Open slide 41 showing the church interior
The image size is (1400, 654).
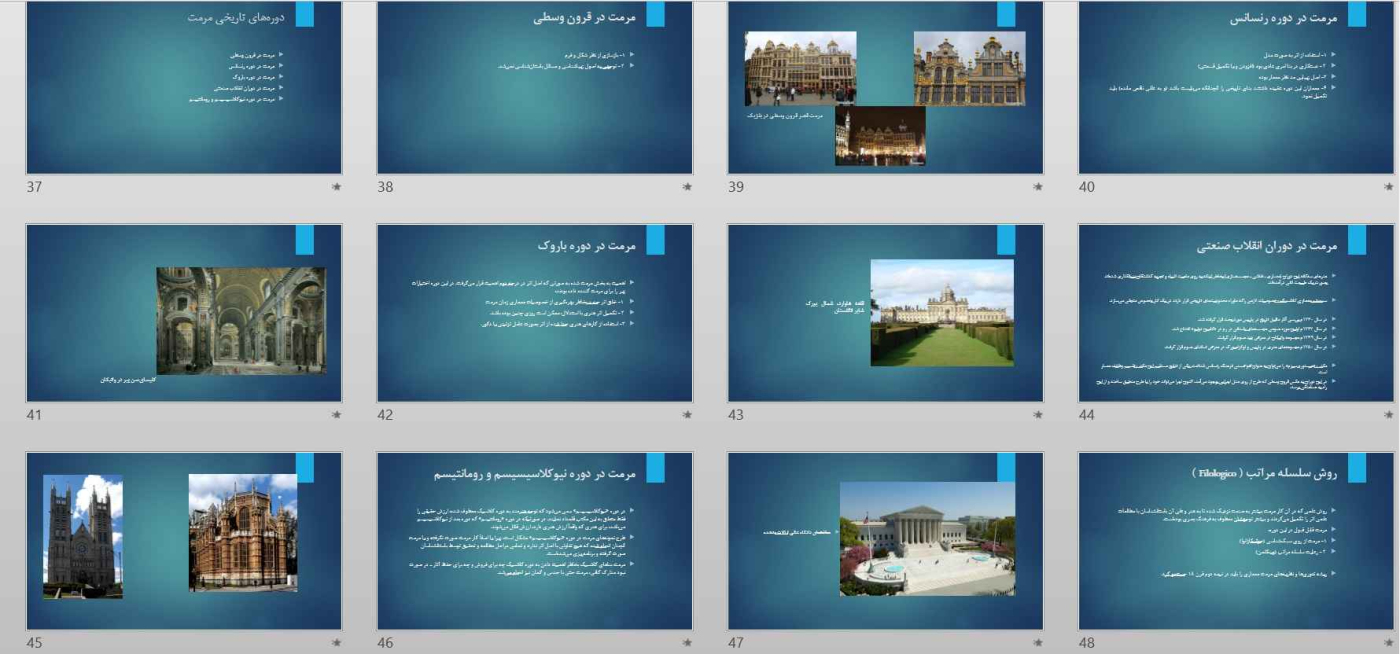click(x=184, y=313)
